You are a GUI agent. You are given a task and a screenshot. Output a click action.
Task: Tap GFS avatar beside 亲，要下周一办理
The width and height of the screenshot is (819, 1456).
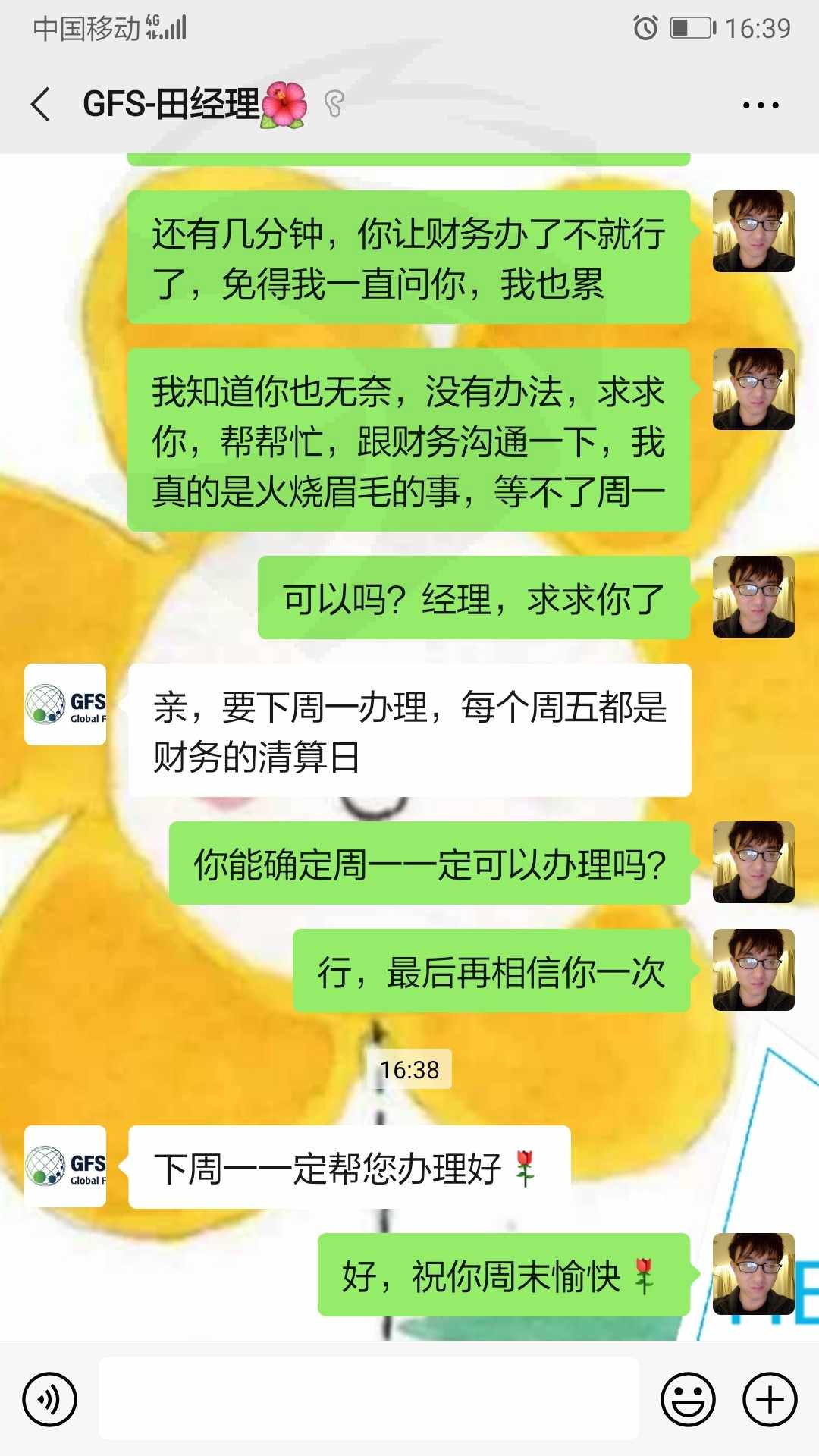[65, 704]
